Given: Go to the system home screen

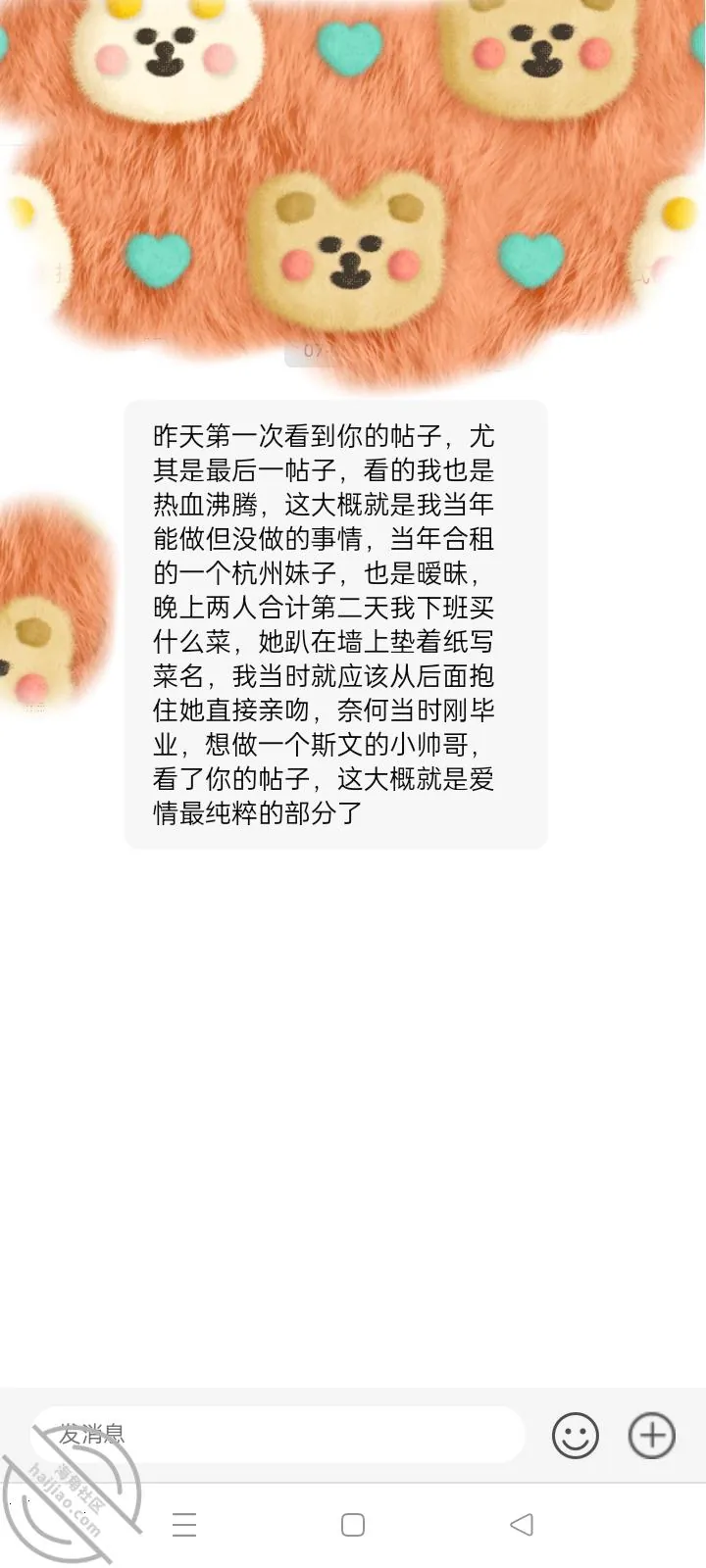Looking at the screenshot, I should coord(353,1524).
